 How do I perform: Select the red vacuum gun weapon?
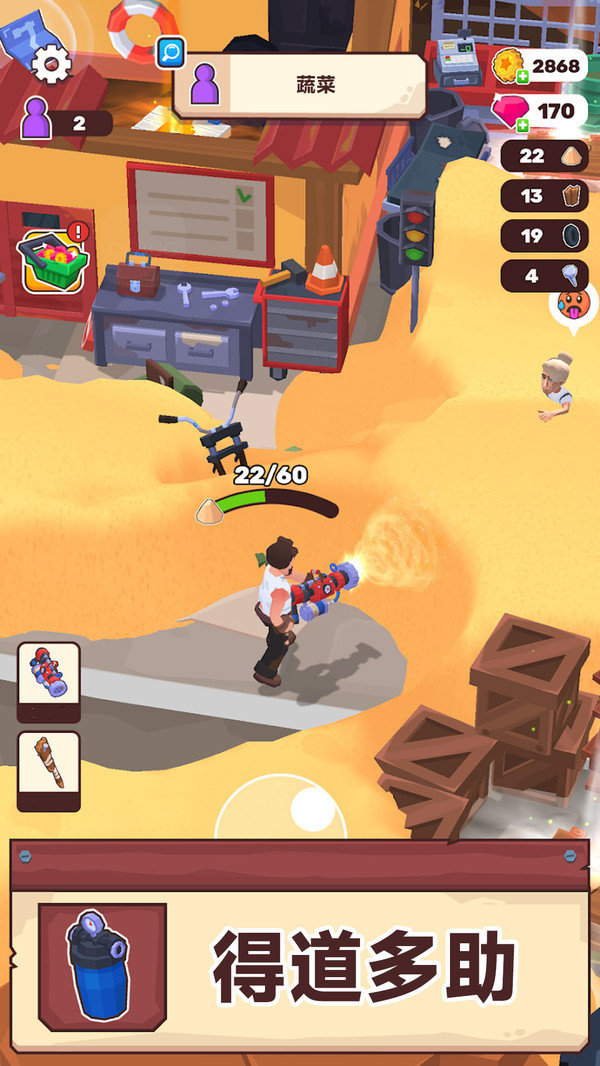[x=48, y=680]
